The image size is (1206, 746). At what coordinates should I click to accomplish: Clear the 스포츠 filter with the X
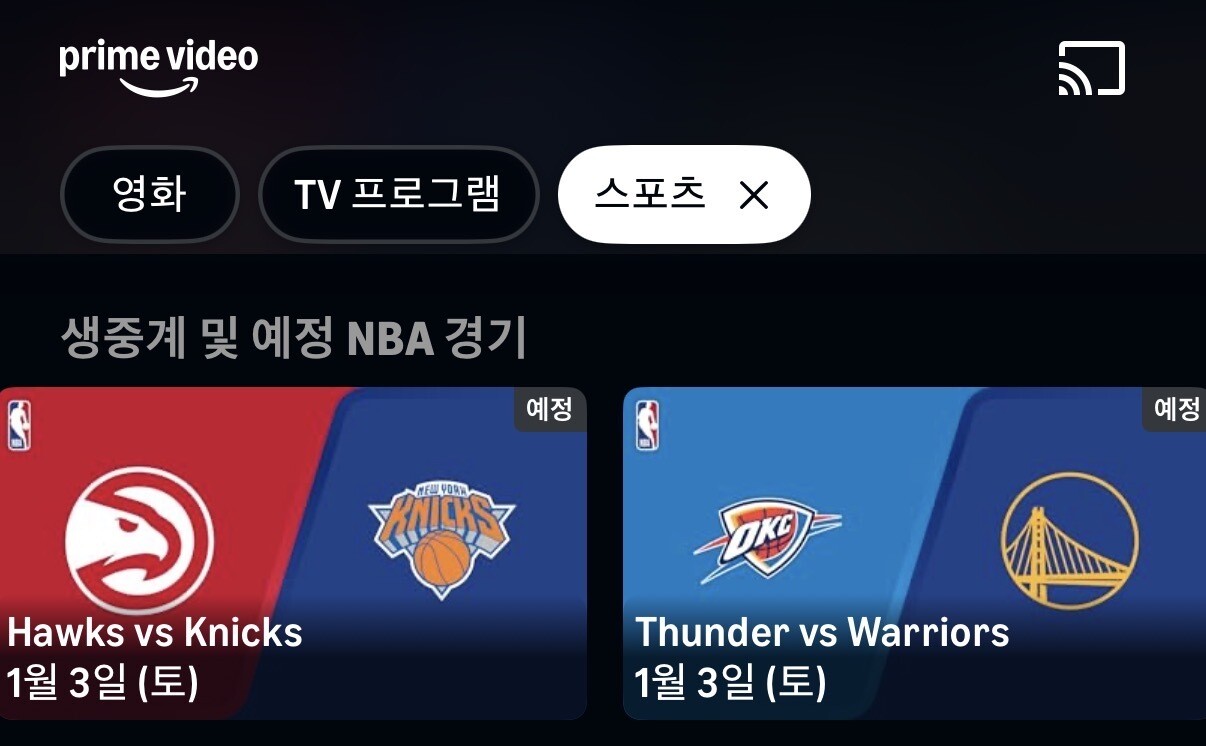[x=753, y=196]
